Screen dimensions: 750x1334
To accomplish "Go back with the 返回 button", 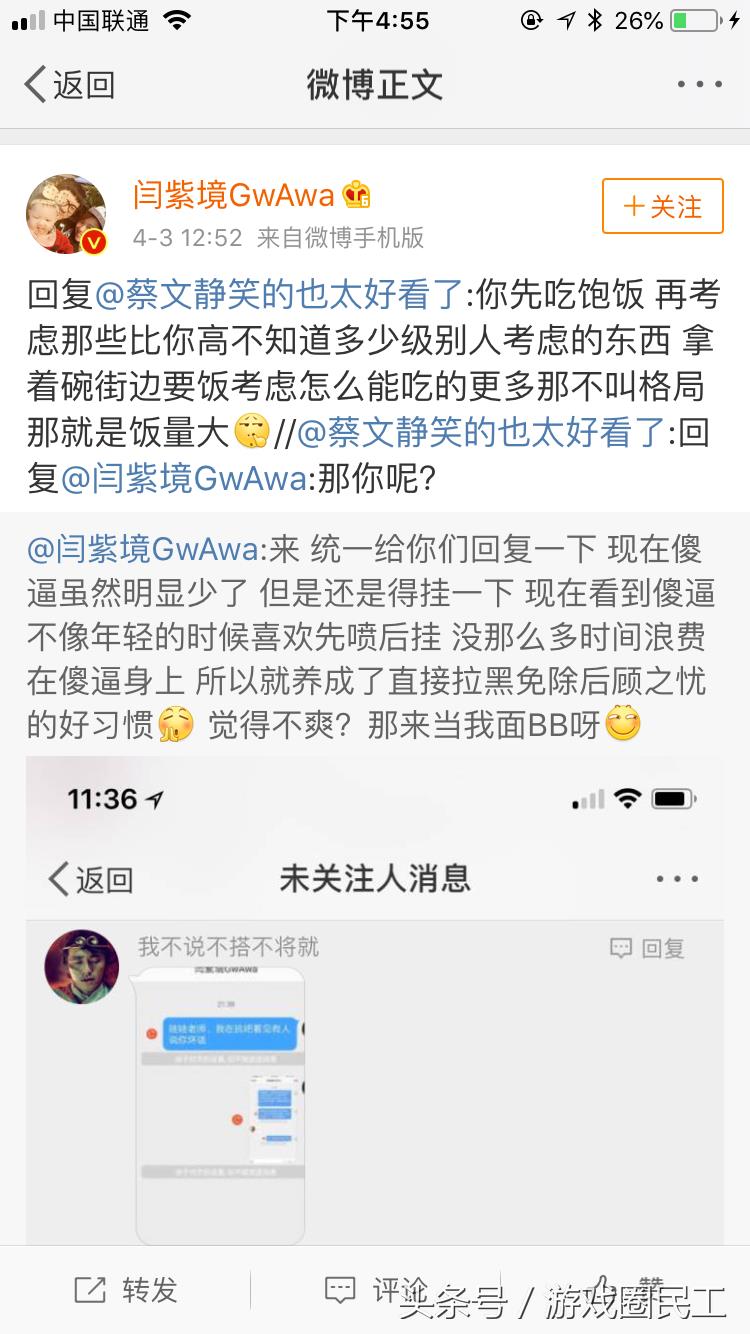I will [68, 84].
